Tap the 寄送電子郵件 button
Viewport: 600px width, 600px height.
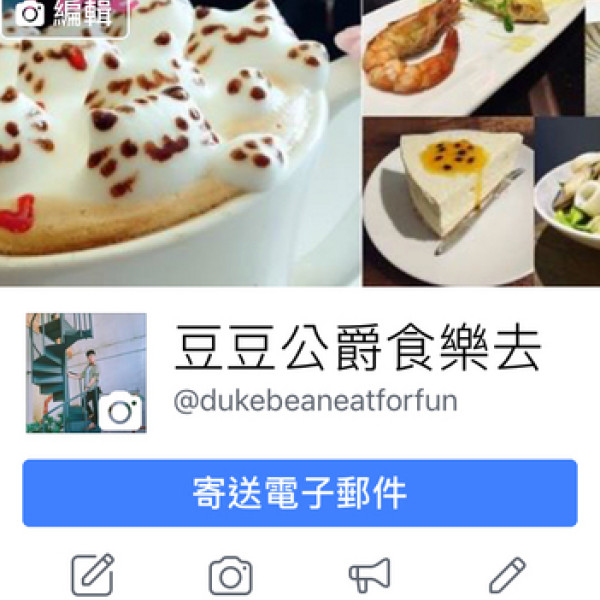tap(300, 493)
